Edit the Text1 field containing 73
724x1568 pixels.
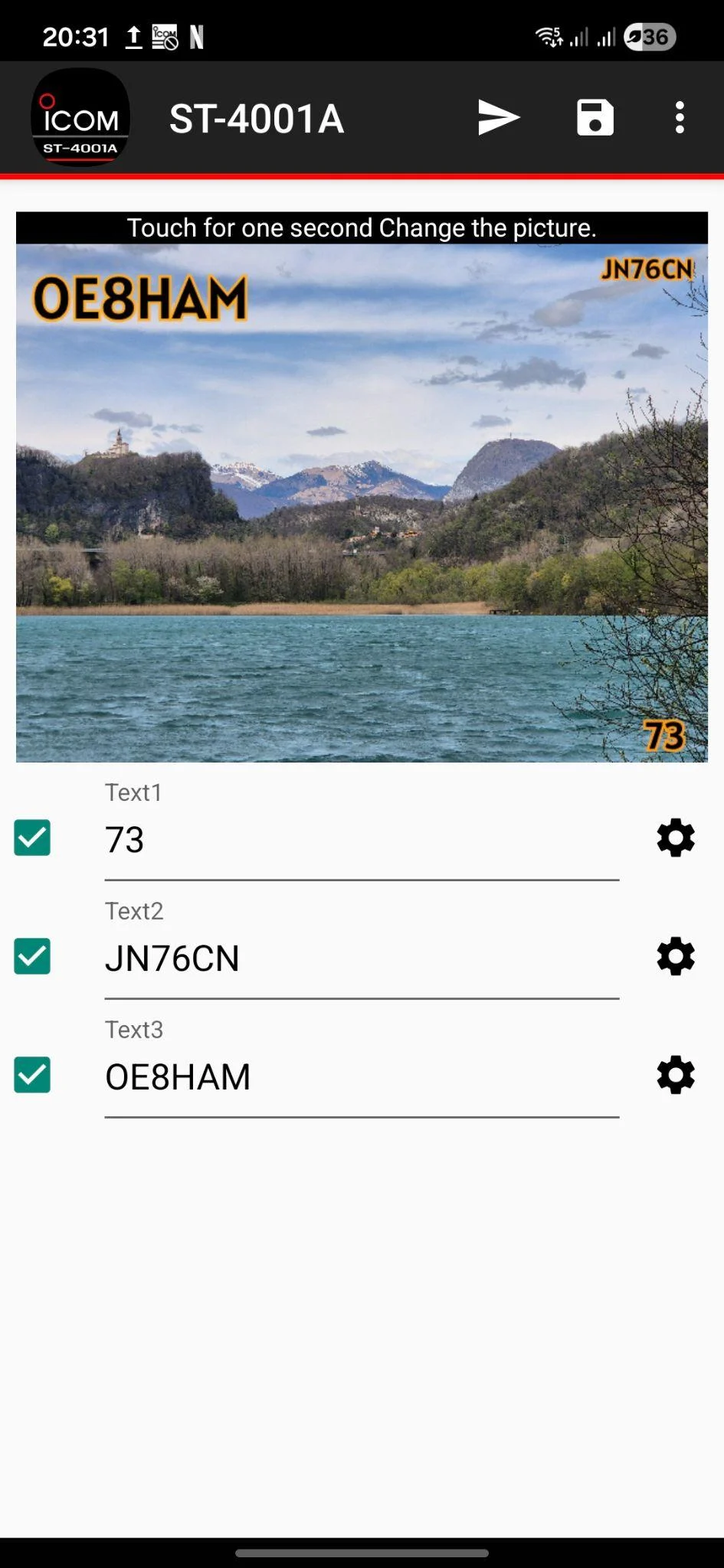(360, 840)
